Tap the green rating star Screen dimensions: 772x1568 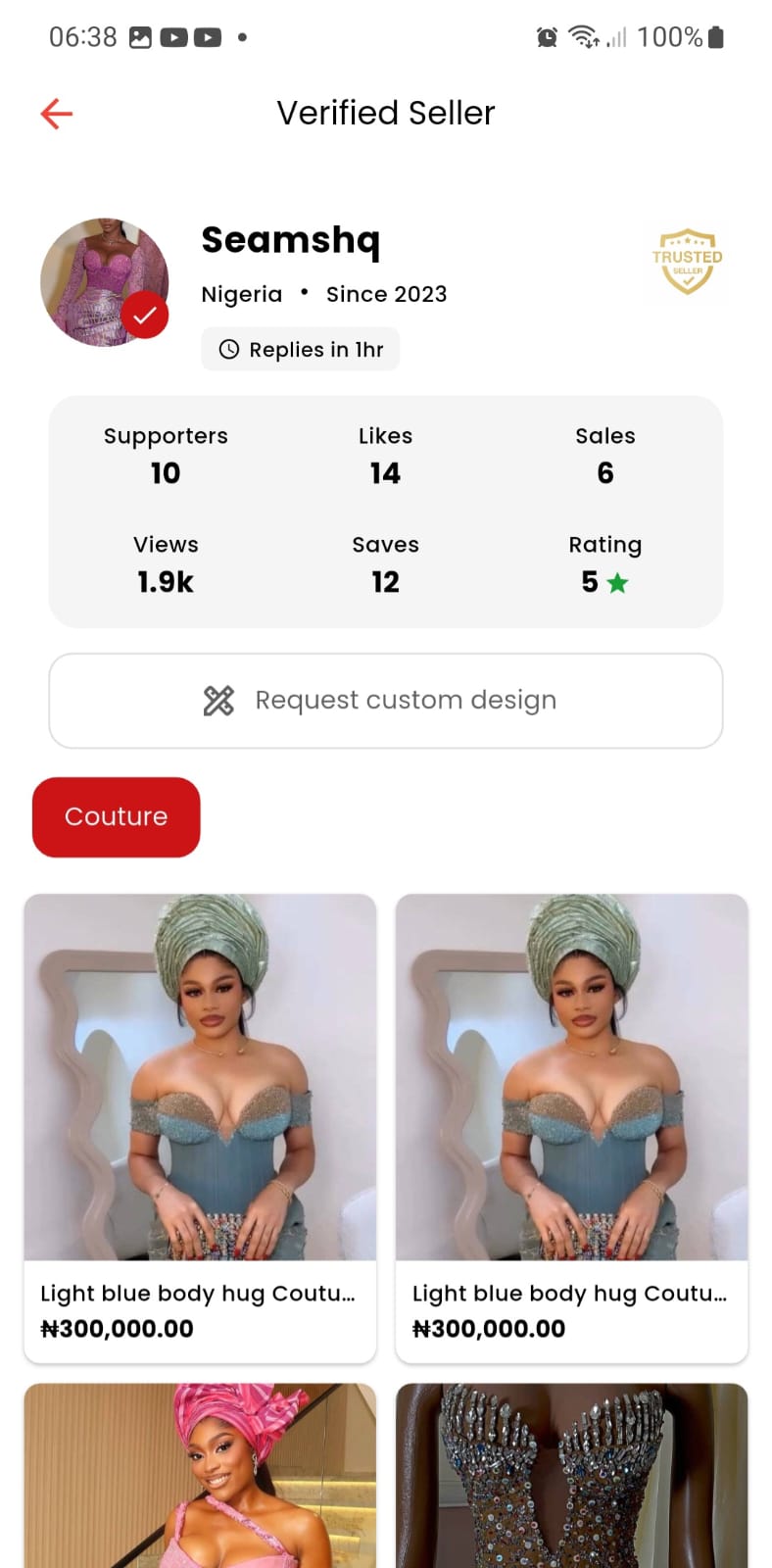tap(618, 581)
